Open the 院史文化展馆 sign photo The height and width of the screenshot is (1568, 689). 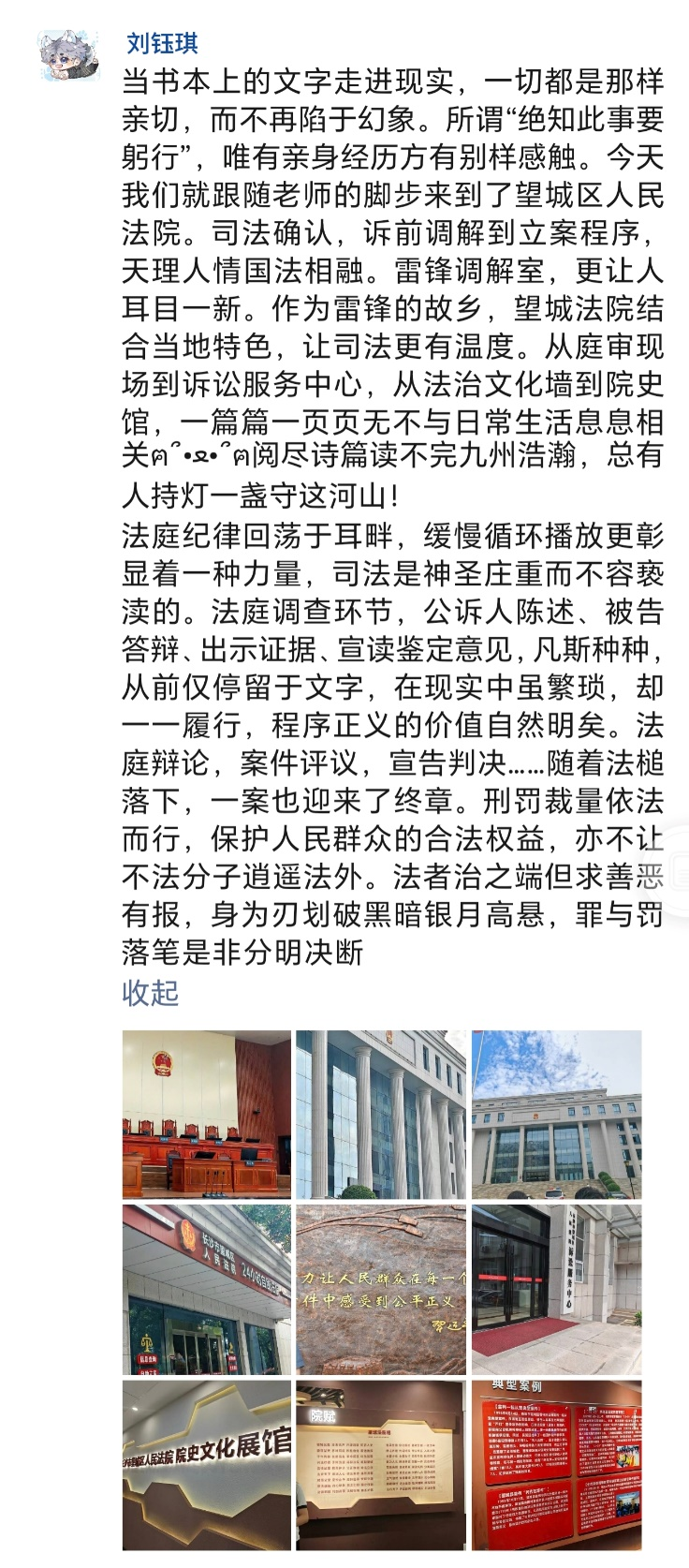click(x=206, y=1465)
